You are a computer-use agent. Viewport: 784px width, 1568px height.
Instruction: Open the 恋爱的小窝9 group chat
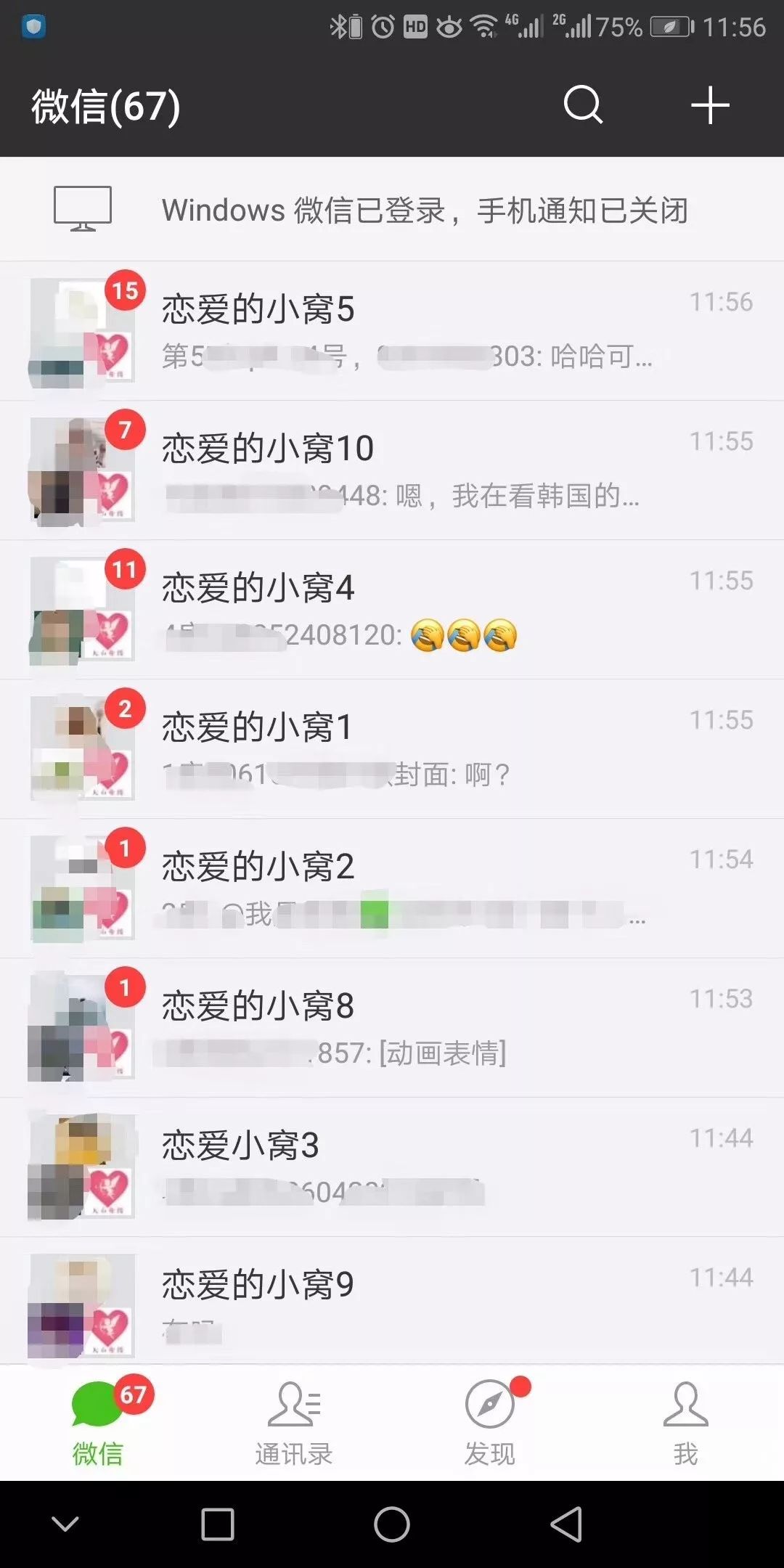392,1303
